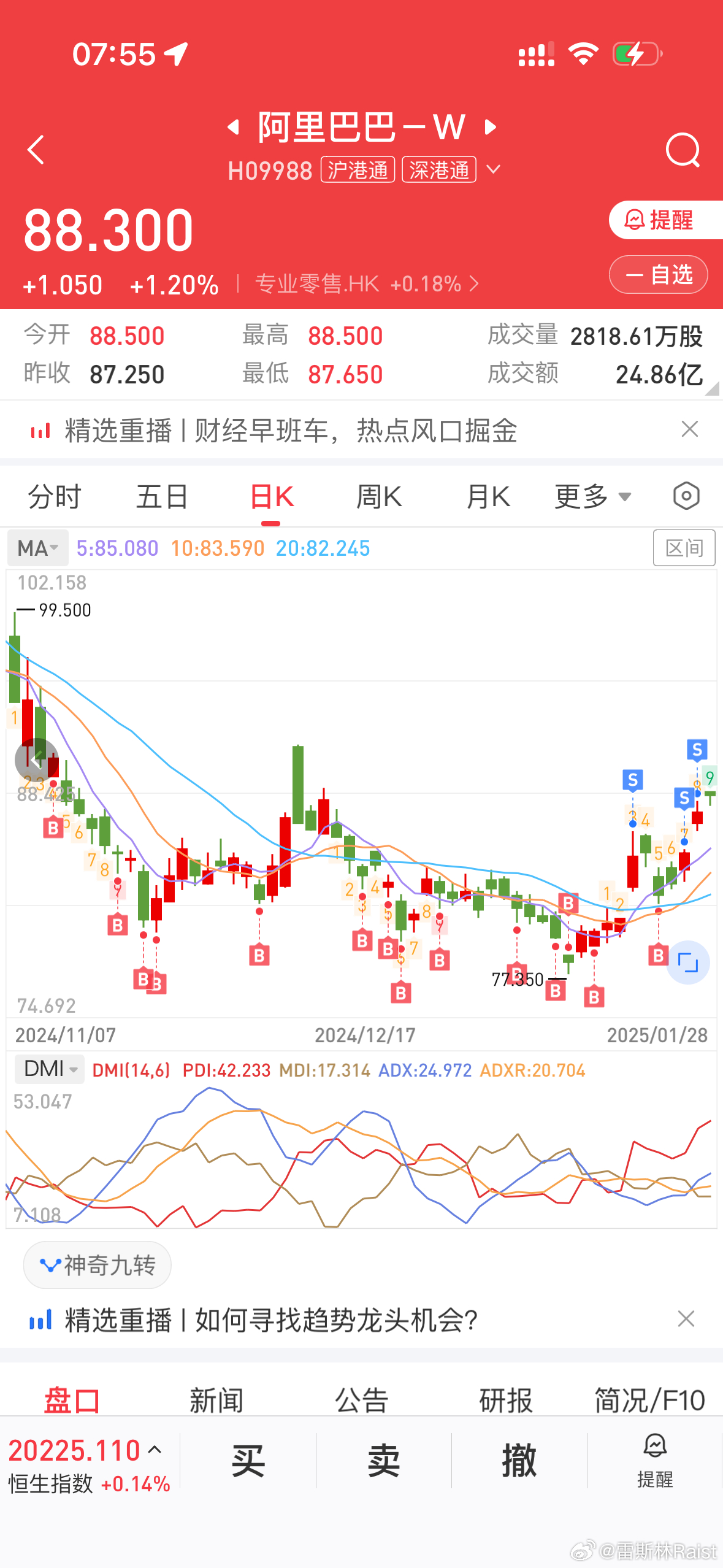
Task: Open the 新闻 news tab
Action: pyautogui.click(x=216, y=1401)
